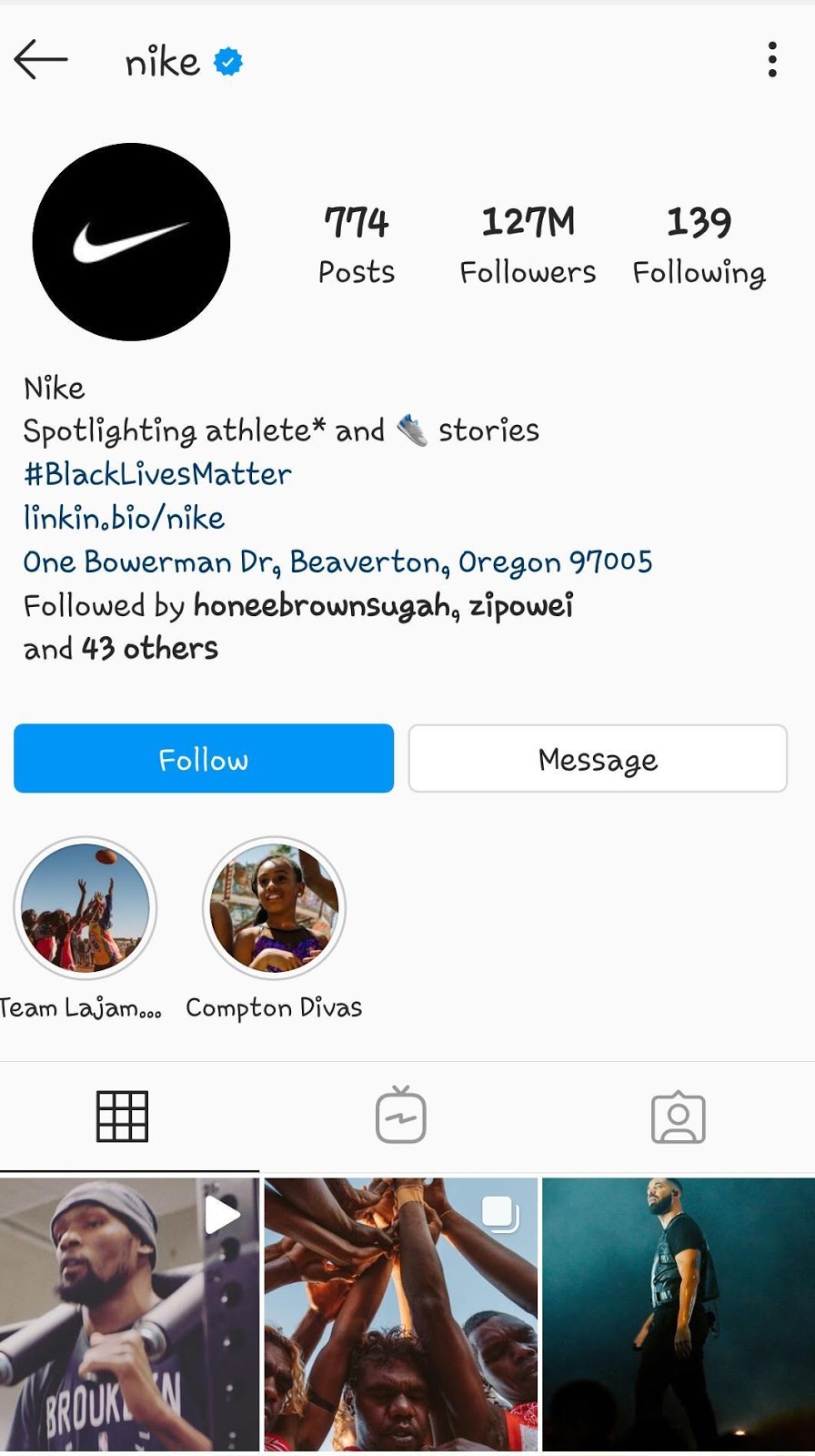View the 127M followers list
This screenshot has width=815, height=1456.
528,244
